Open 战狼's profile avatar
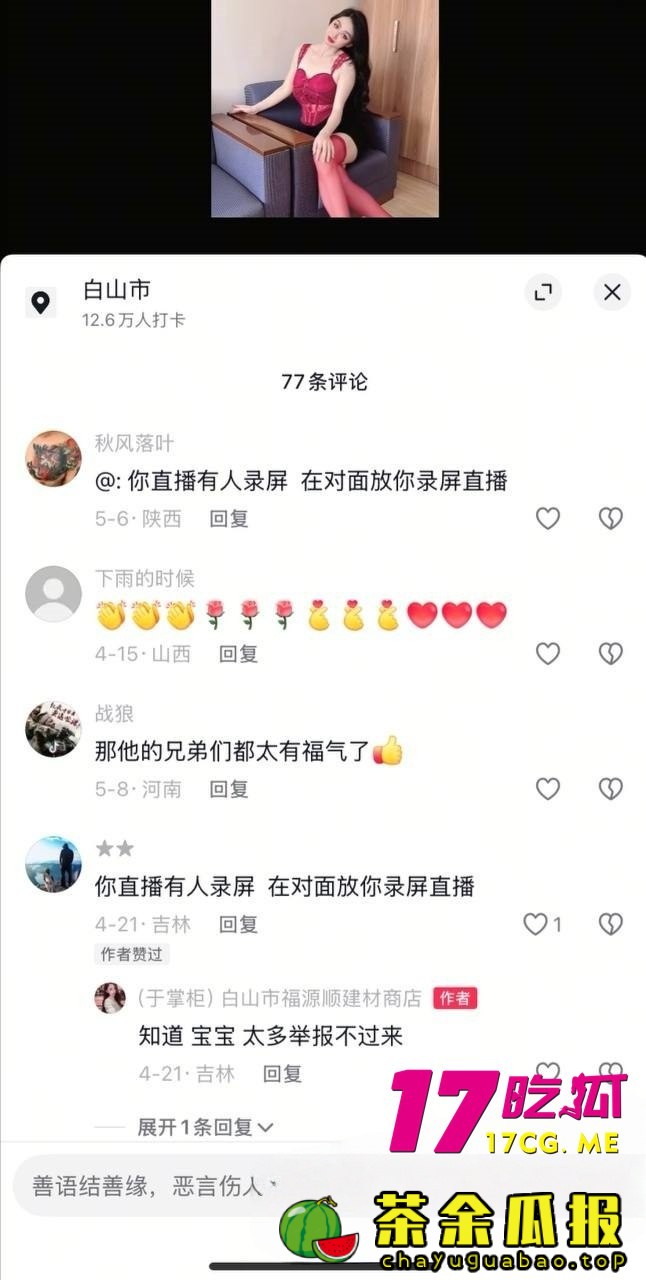 coord(53,730)
